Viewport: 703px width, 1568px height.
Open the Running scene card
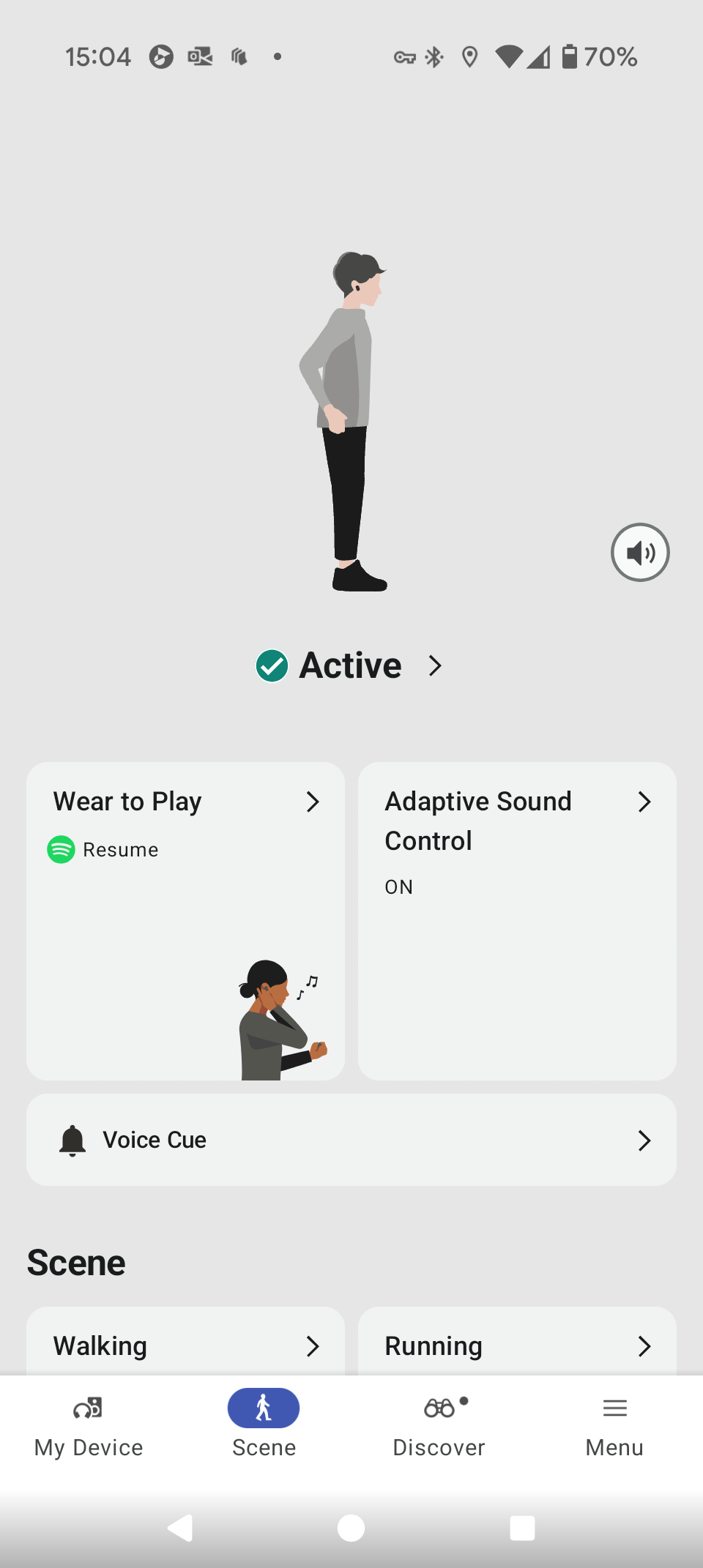(517, 1342)
